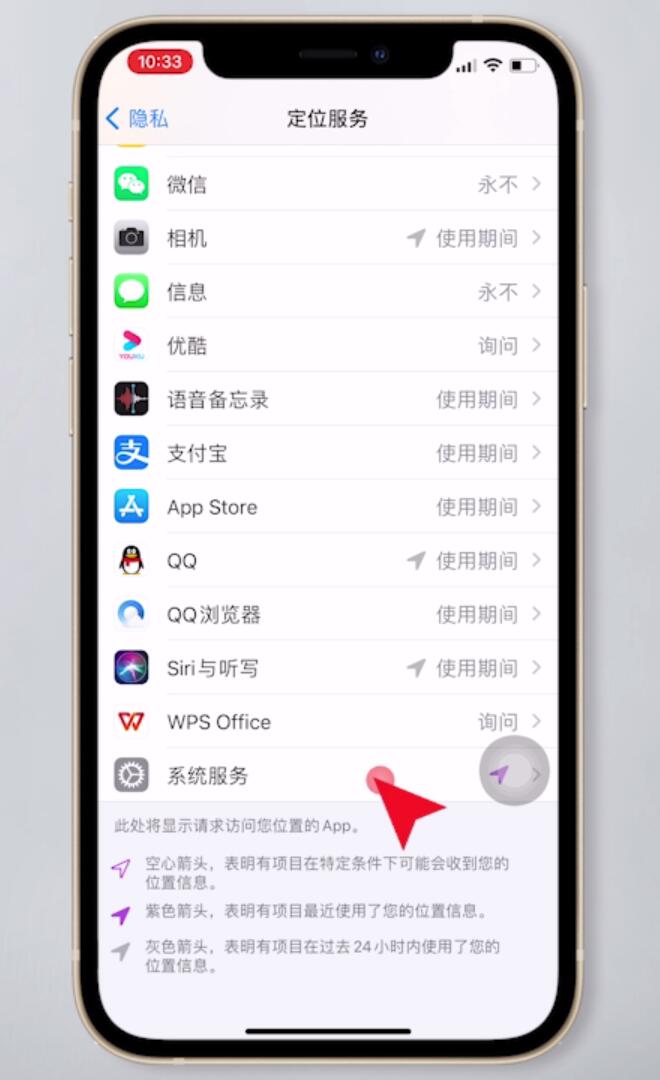Viewport: 660px width, 1080px height.
Task: Open 支付宝 location settings
Action: [x=328, y=453]
